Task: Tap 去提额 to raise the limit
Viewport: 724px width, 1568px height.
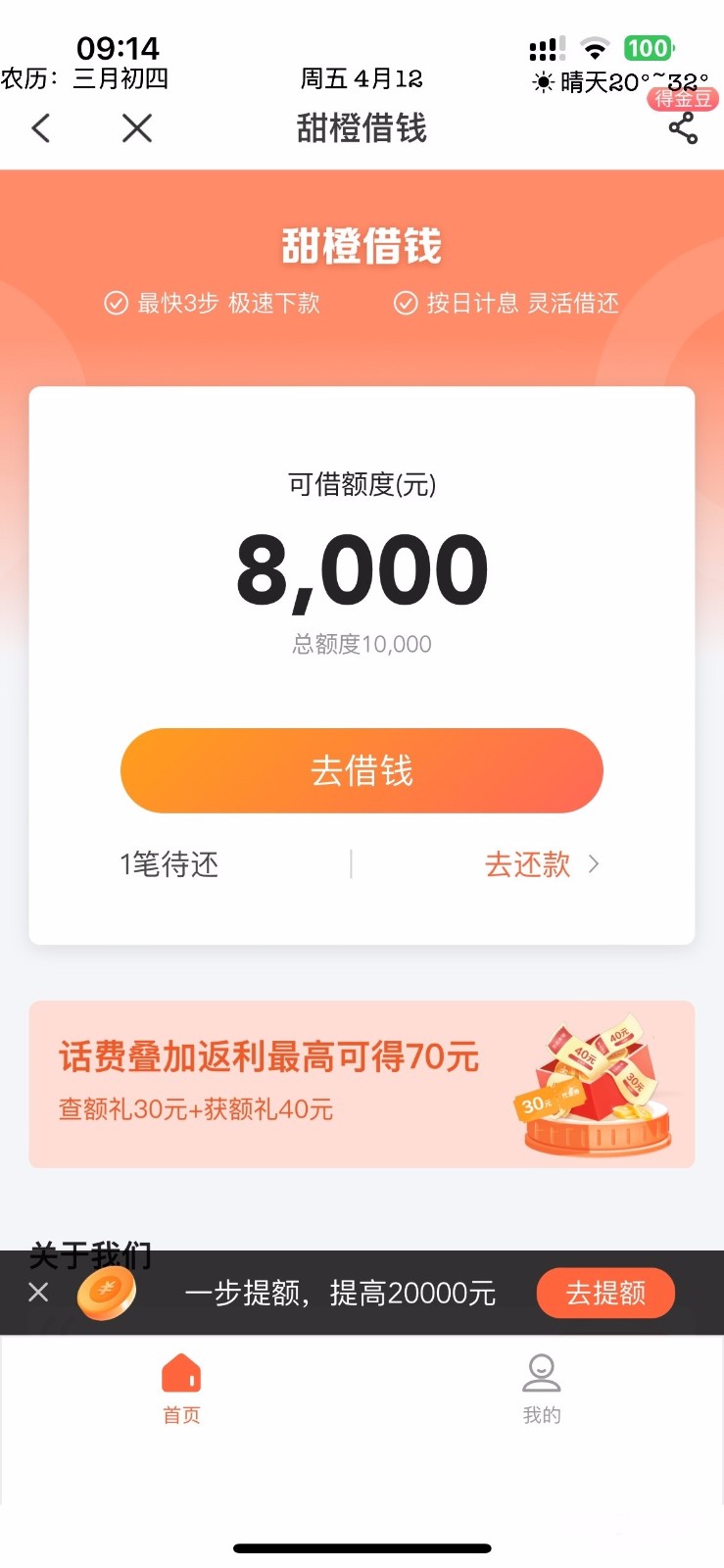Action: pos(605,1294)
